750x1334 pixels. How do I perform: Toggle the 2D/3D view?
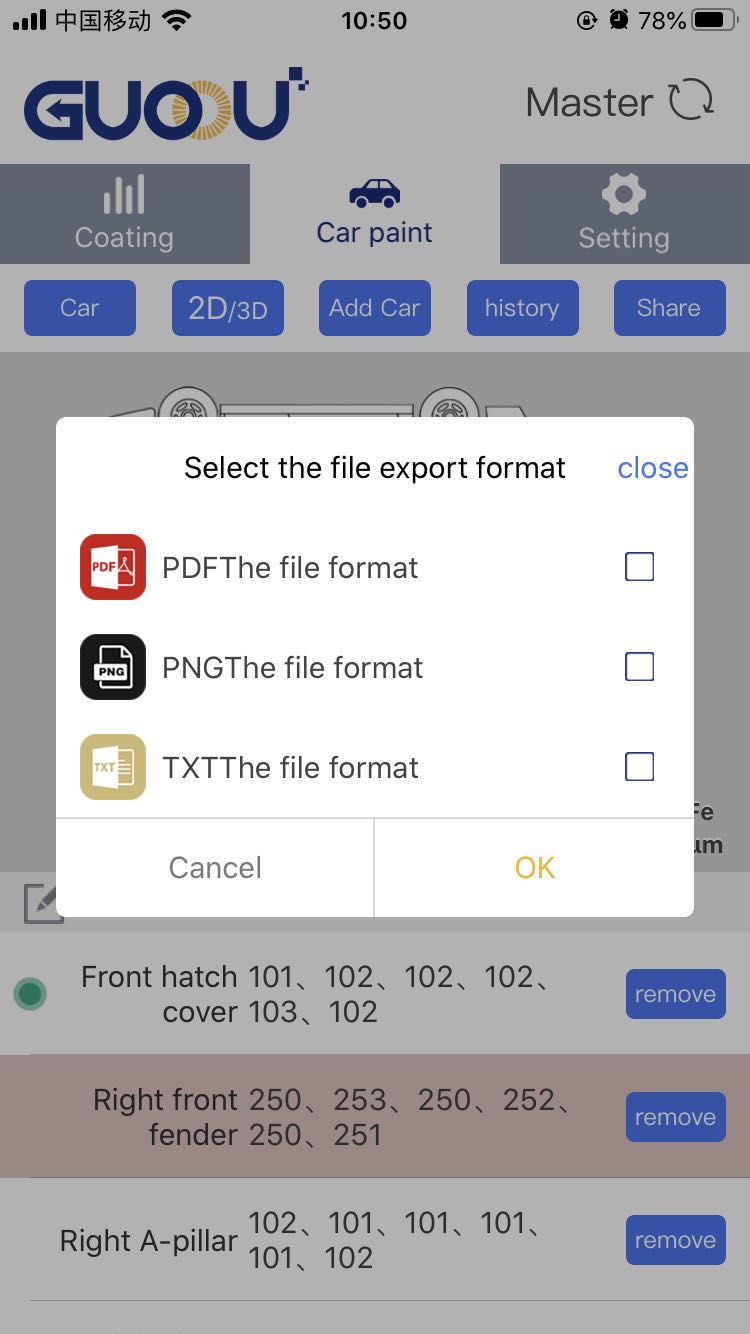point(227,308)
